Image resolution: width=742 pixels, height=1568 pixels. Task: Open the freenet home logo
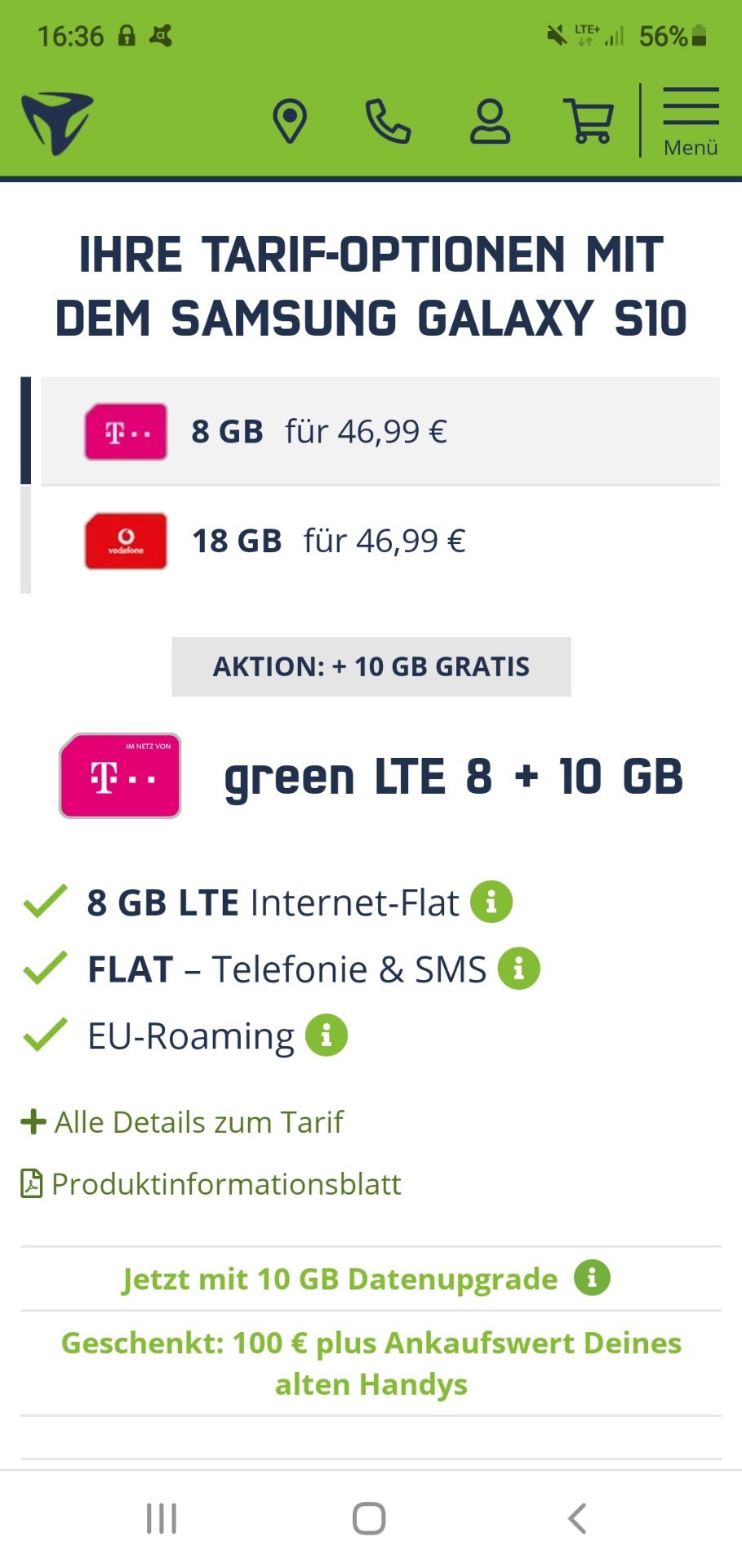click(57, 123)
